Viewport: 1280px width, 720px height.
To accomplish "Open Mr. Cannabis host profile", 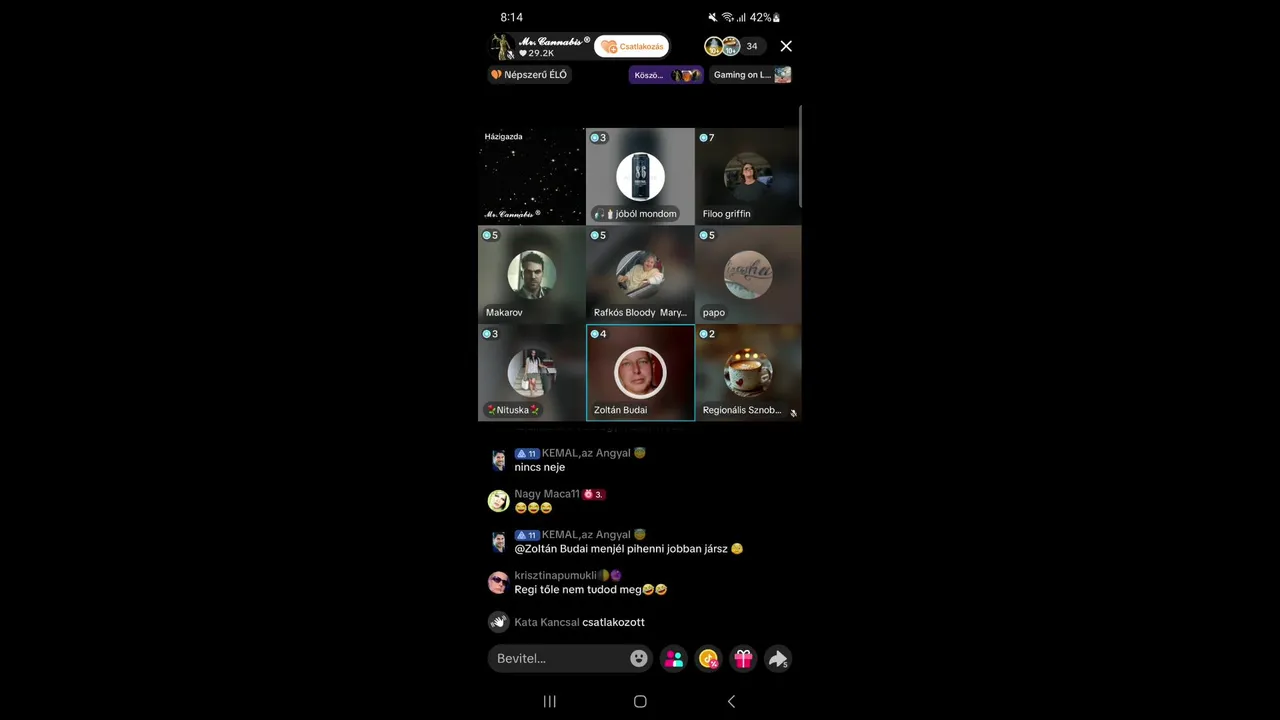I will coord(535,46).
